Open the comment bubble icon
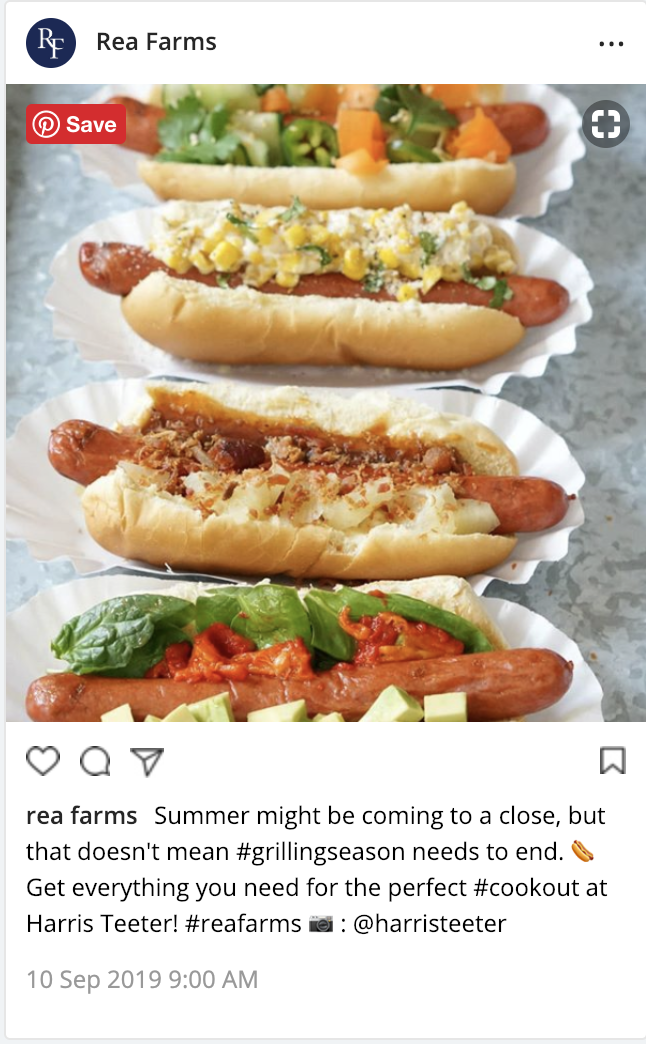Screen dimensions: 646x1044 [95, 761]
